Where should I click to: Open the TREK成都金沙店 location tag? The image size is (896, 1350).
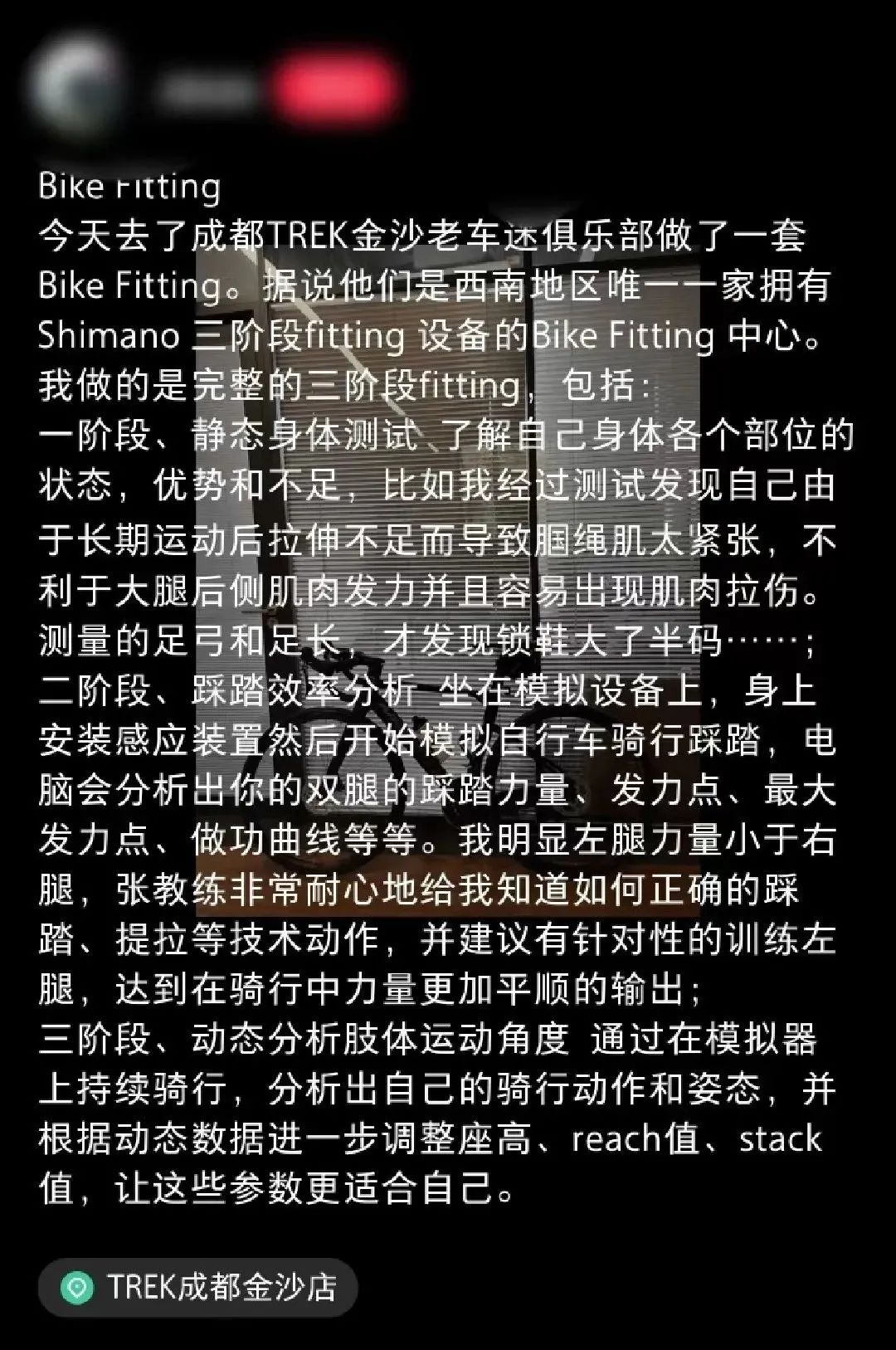coord(197,1287)
